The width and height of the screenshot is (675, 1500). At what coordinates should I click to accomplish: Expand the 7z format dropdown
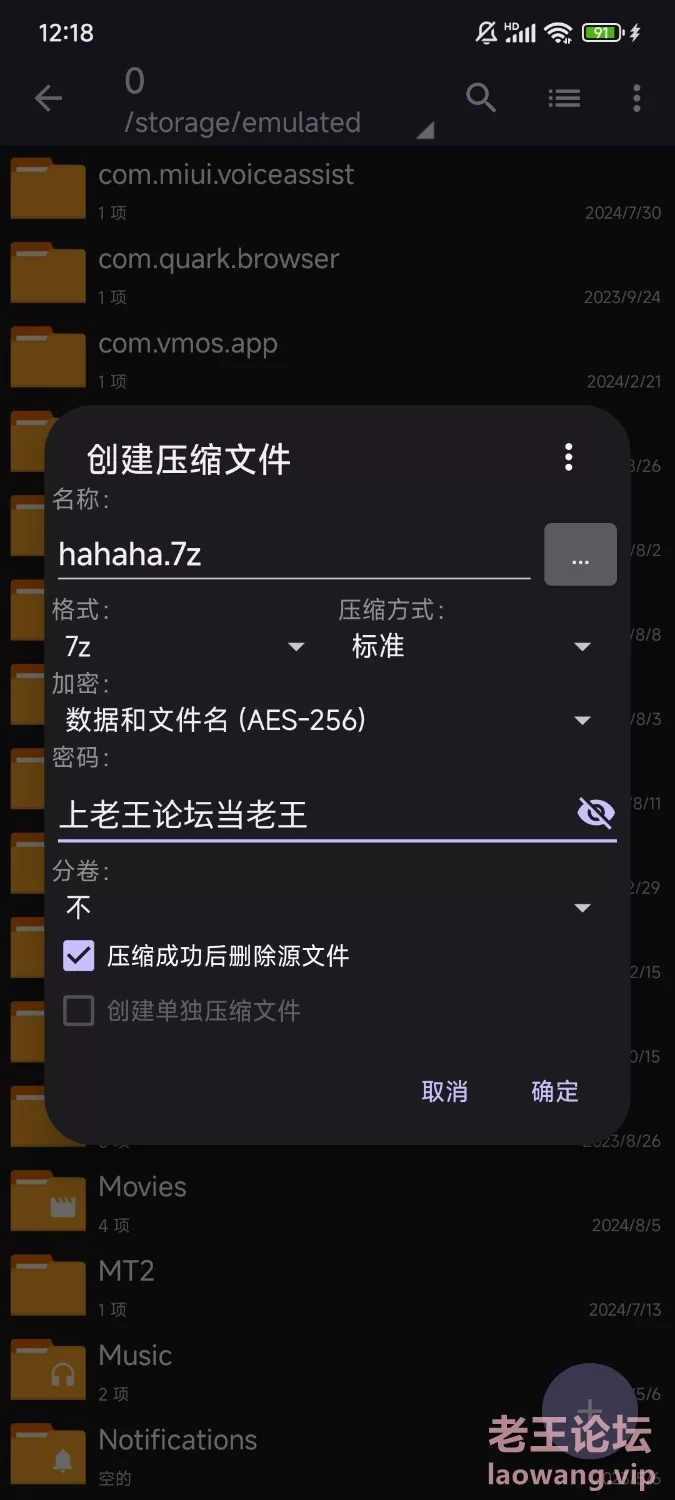[x=185, y=647]
